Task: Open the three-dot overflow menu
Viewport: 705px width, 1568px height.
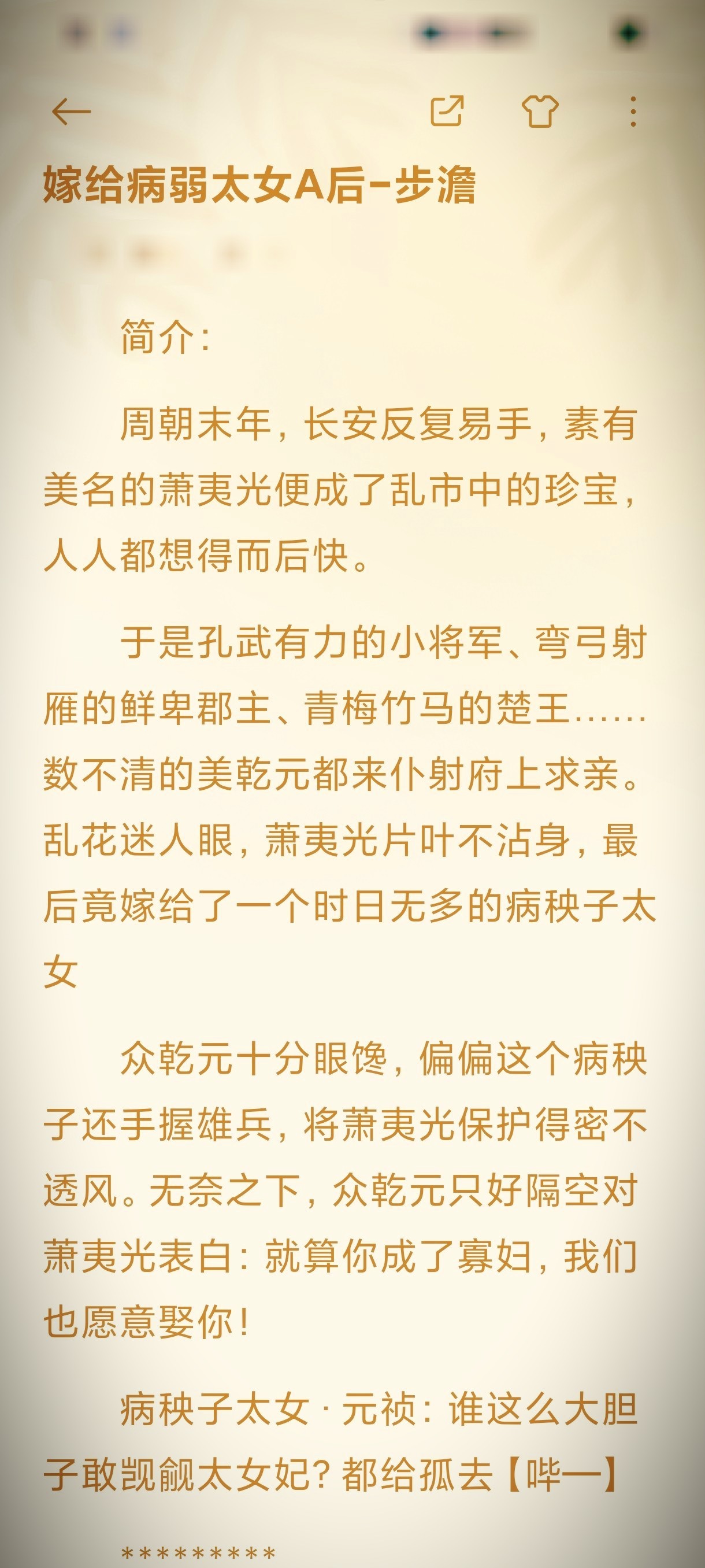Action: pos(633,112)
